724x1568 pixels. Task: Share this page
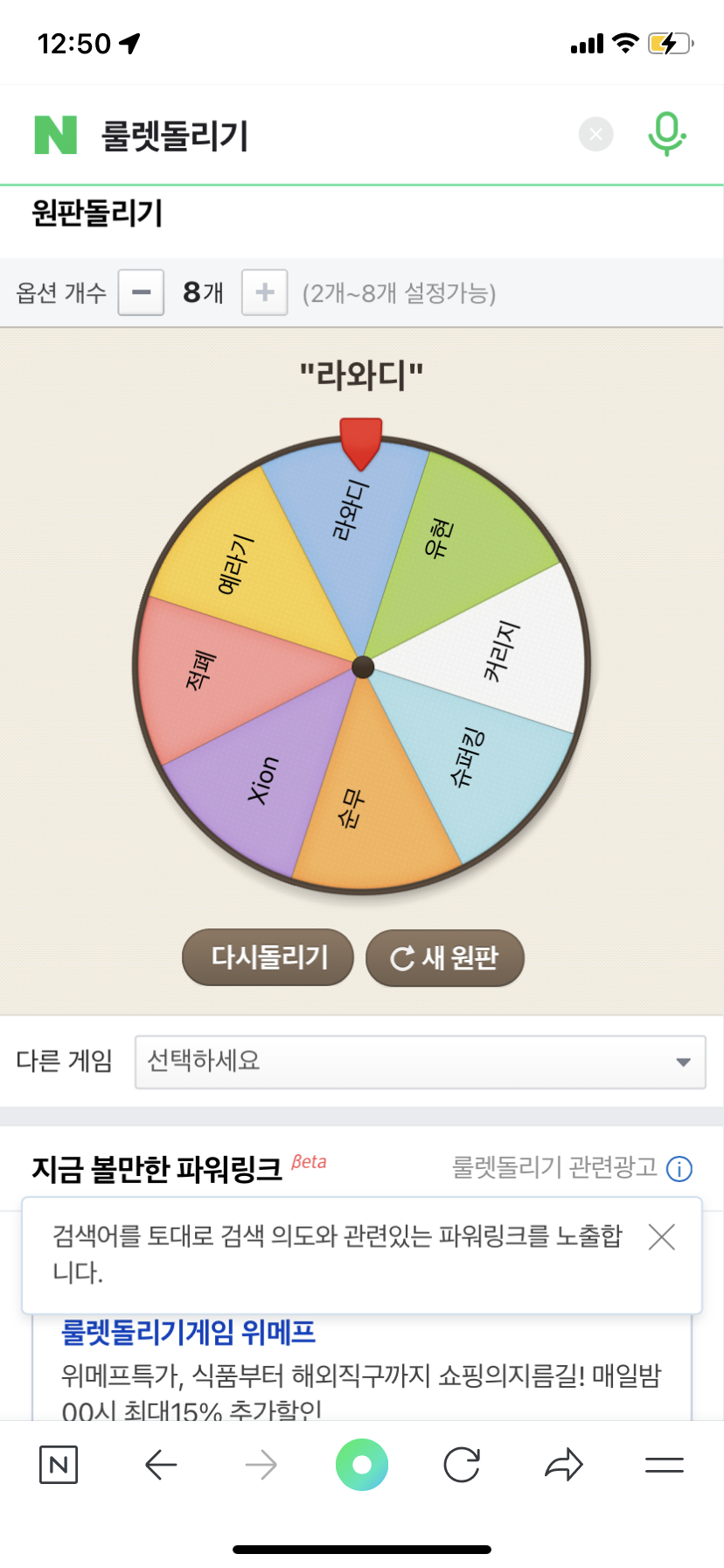point(564,1465)
